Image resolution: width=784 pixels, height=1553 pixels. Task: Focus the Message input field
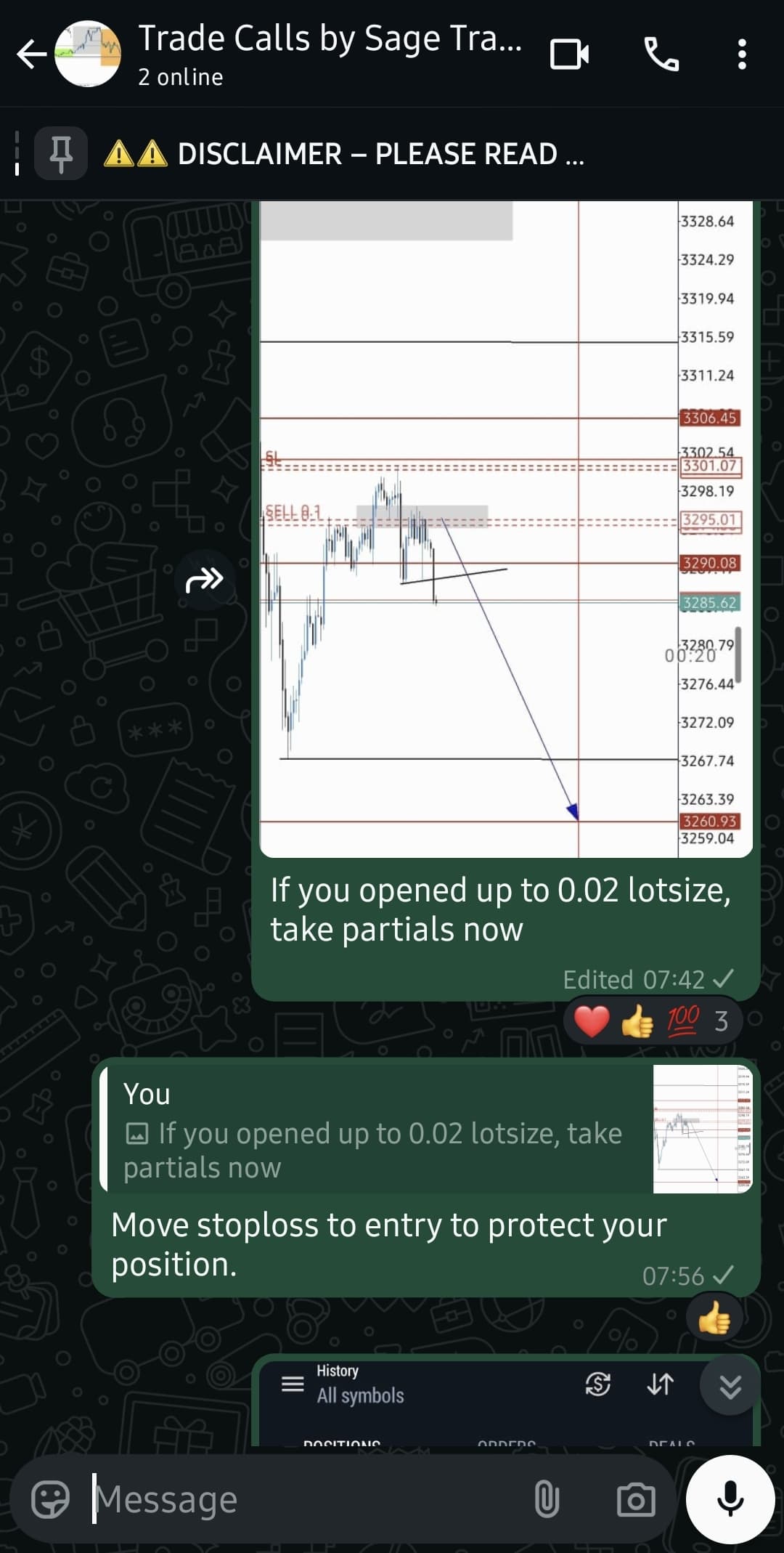305,1499
